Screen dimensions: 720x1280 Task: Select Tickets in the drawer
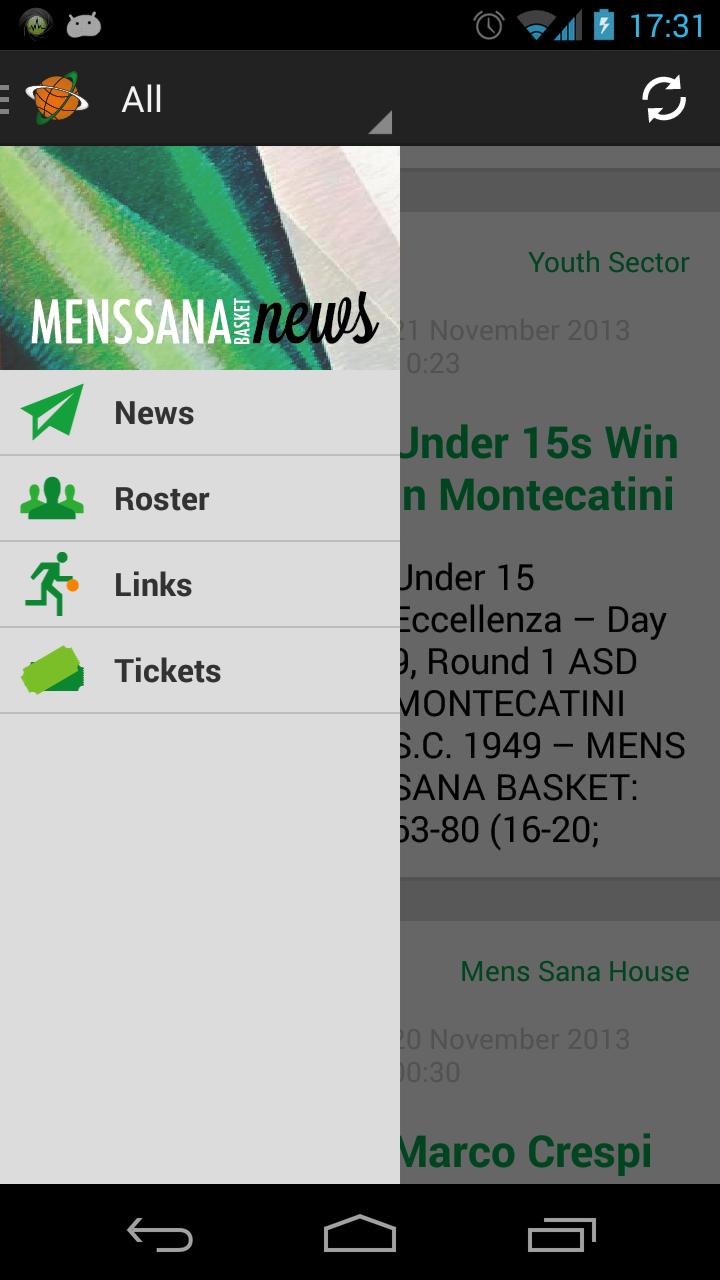pyautogui.click(x=200, y=671)
